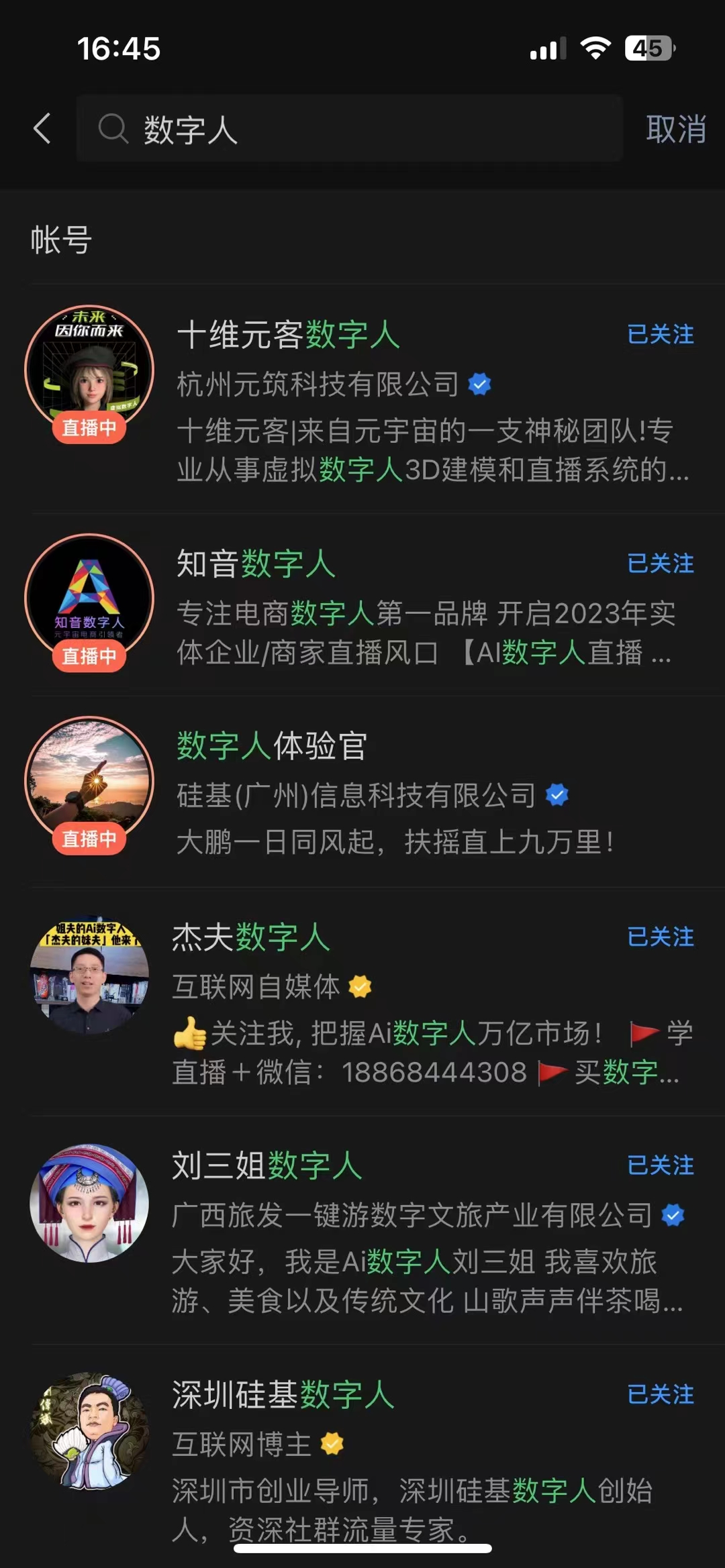Go back using the top-left arrow
The width and height of the screenshot is (725, 1568).
pyautogui.click(x=42, y=128)
